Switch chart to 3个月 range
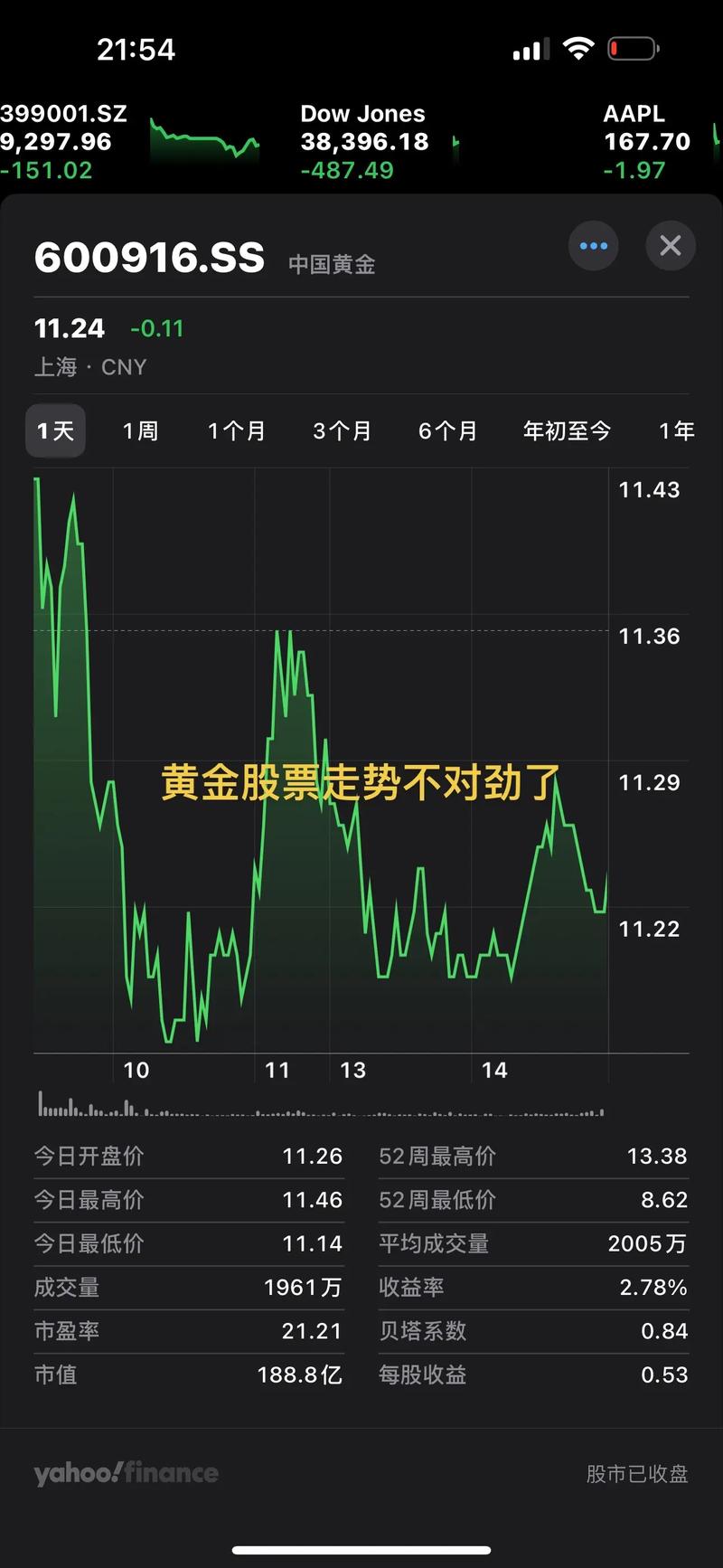 click(343, 431)
